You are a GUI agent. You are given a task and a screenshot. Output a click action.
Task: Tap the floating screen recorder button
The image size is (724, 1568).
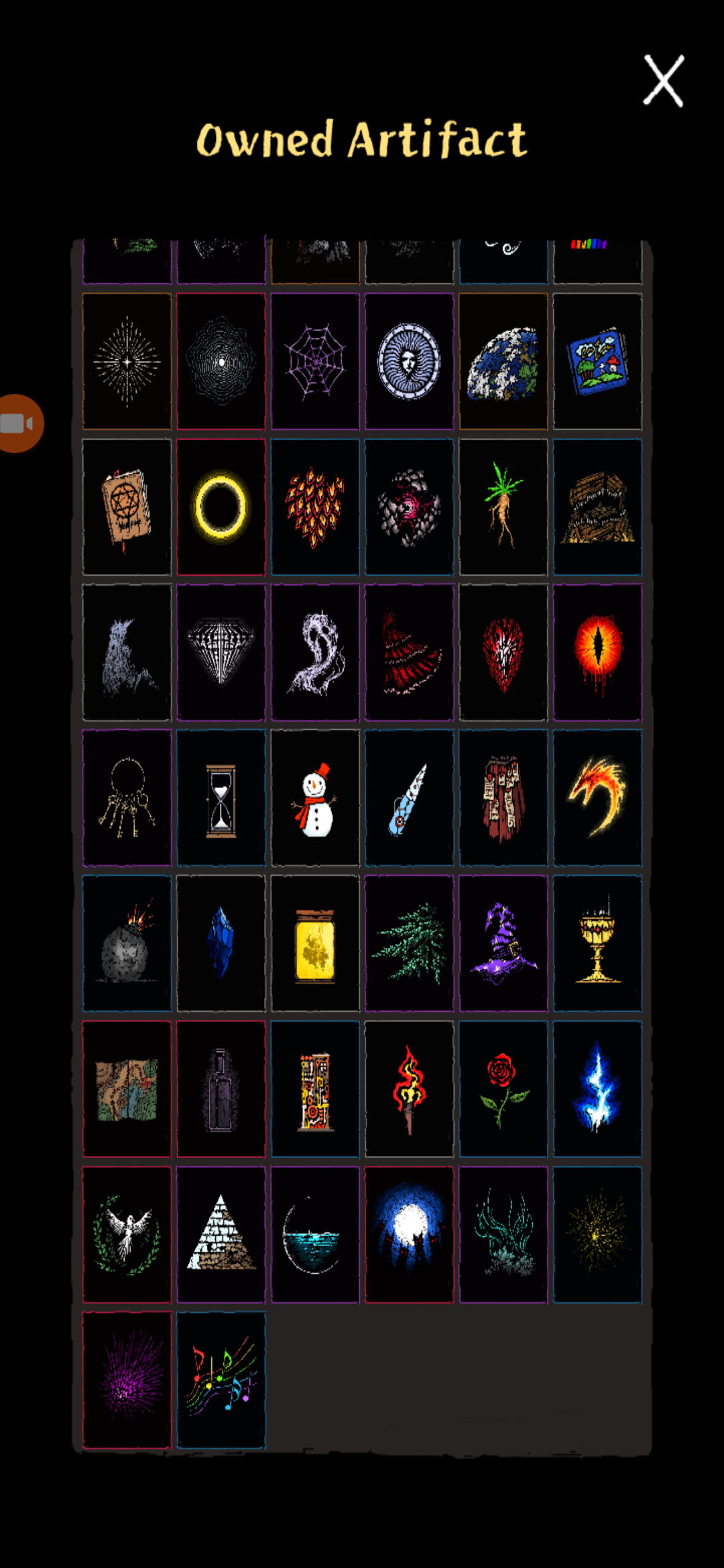point(19,423)
